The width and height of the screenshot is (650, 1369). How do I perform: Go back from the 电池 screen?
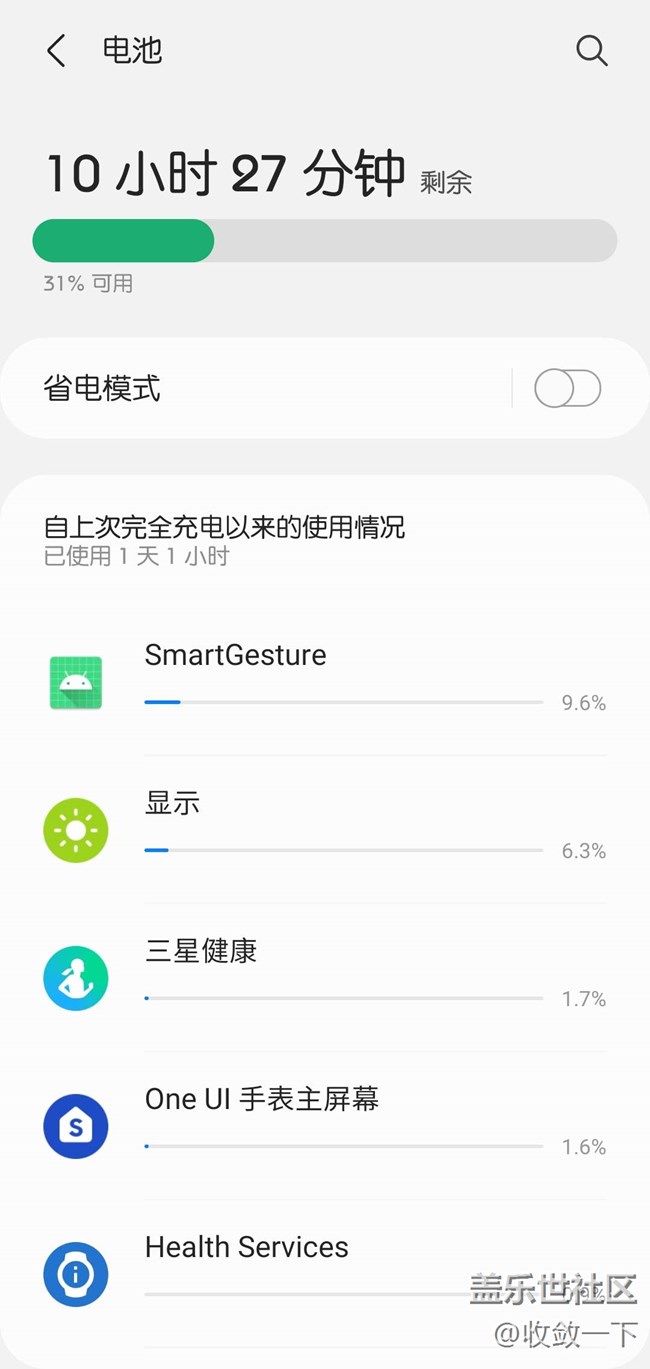pos(56,50)
